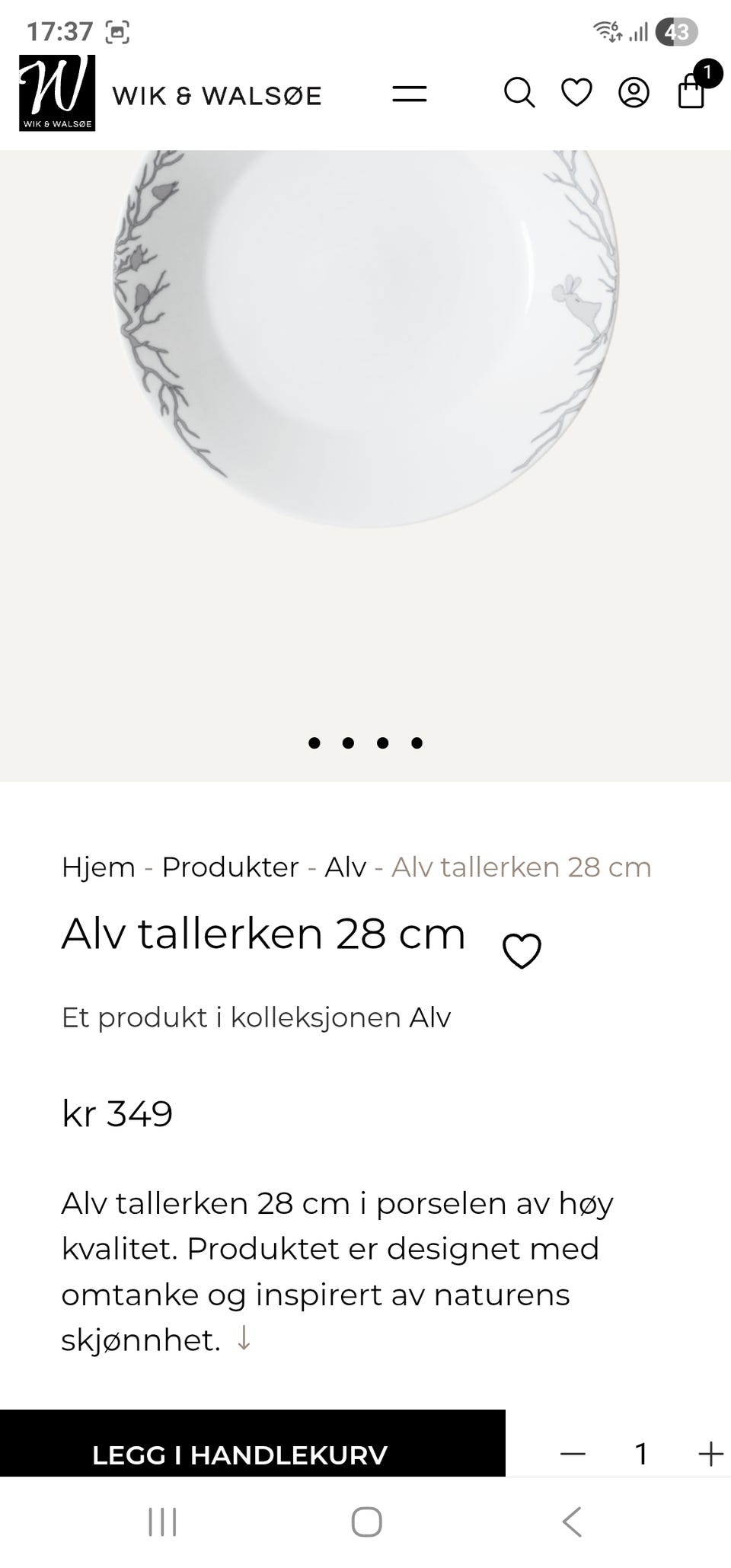Expand the product description arrow

coord(244,1338)
